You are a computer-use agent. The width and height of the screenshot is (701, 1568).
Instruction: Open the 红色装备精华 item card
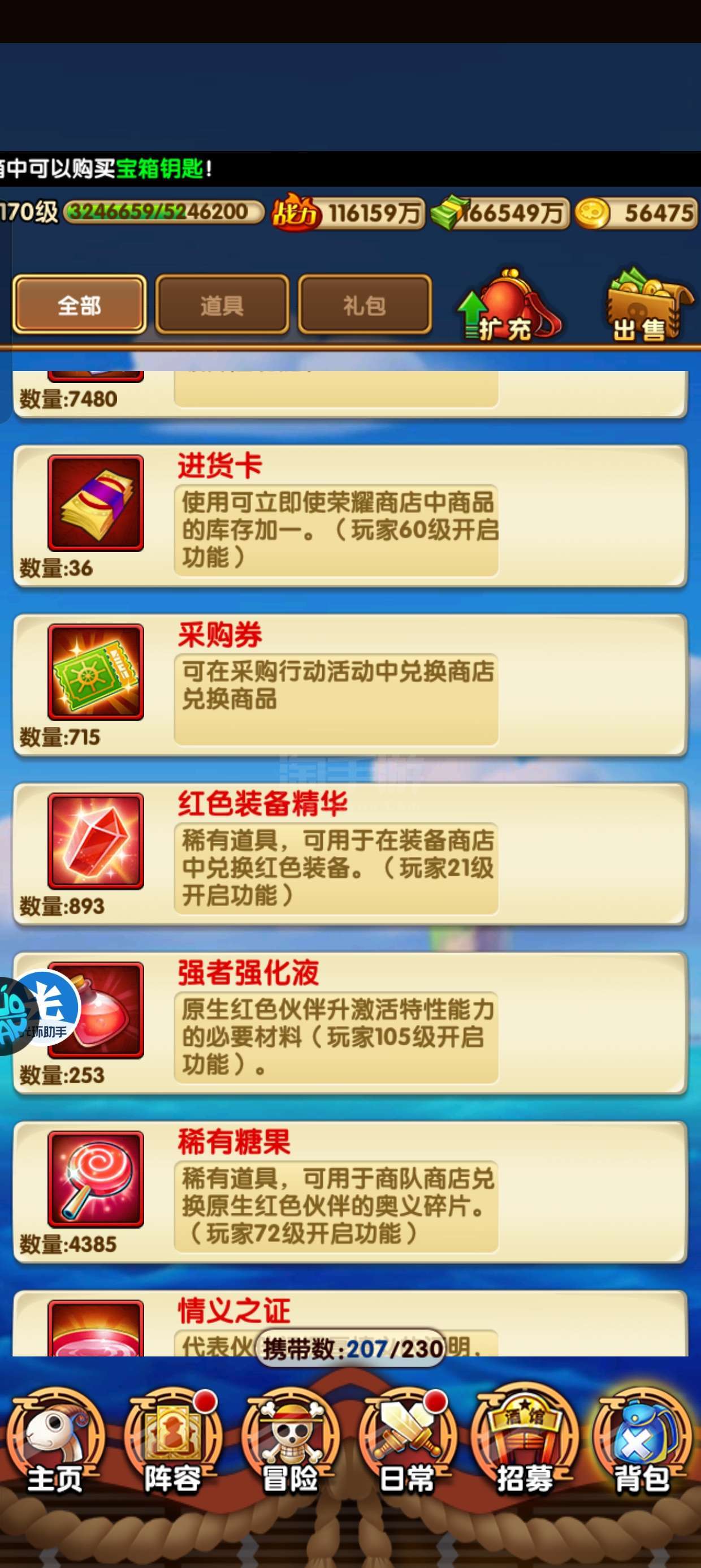pyautogui.click(x=350, y=854)
